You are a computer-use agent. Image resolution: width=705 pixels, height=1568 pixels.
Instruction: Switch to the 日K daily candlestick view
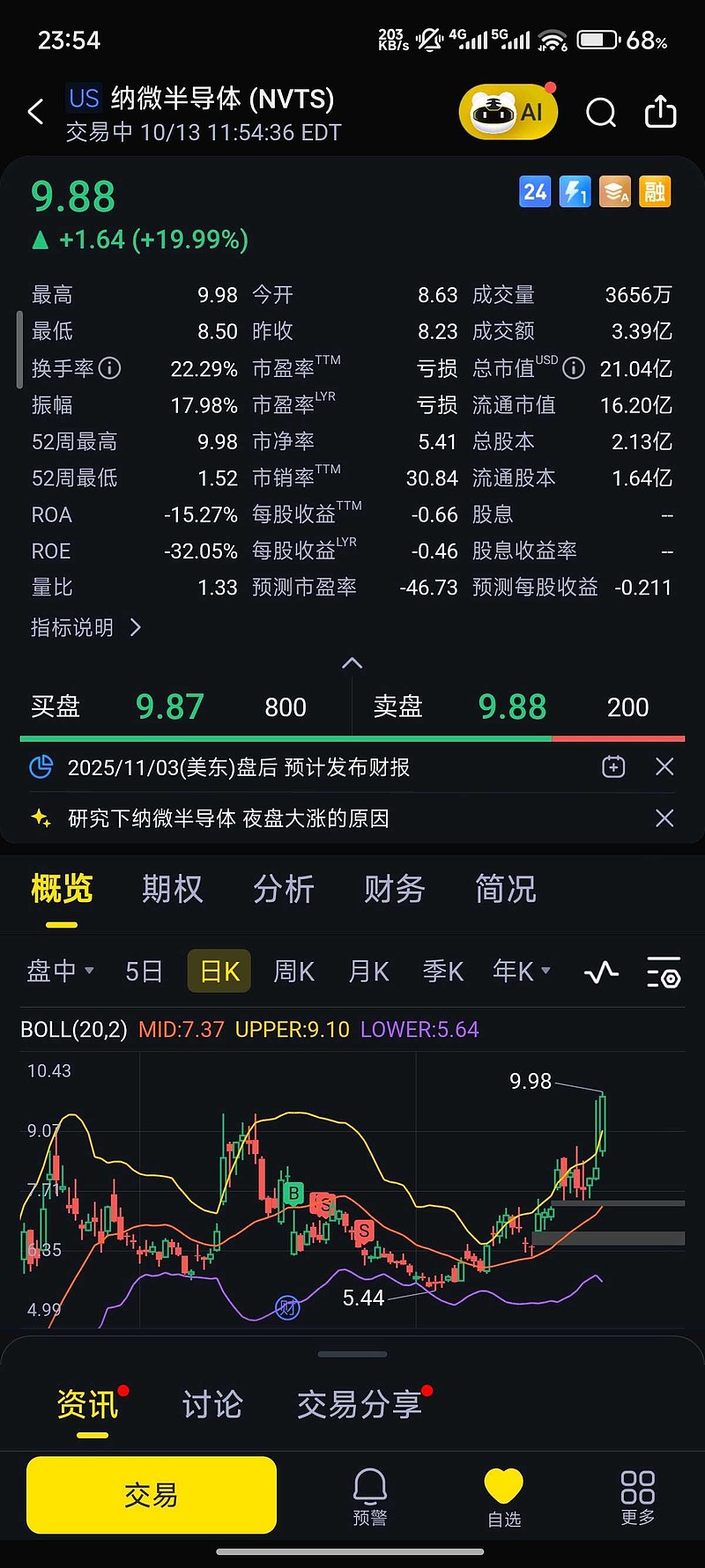219,971
